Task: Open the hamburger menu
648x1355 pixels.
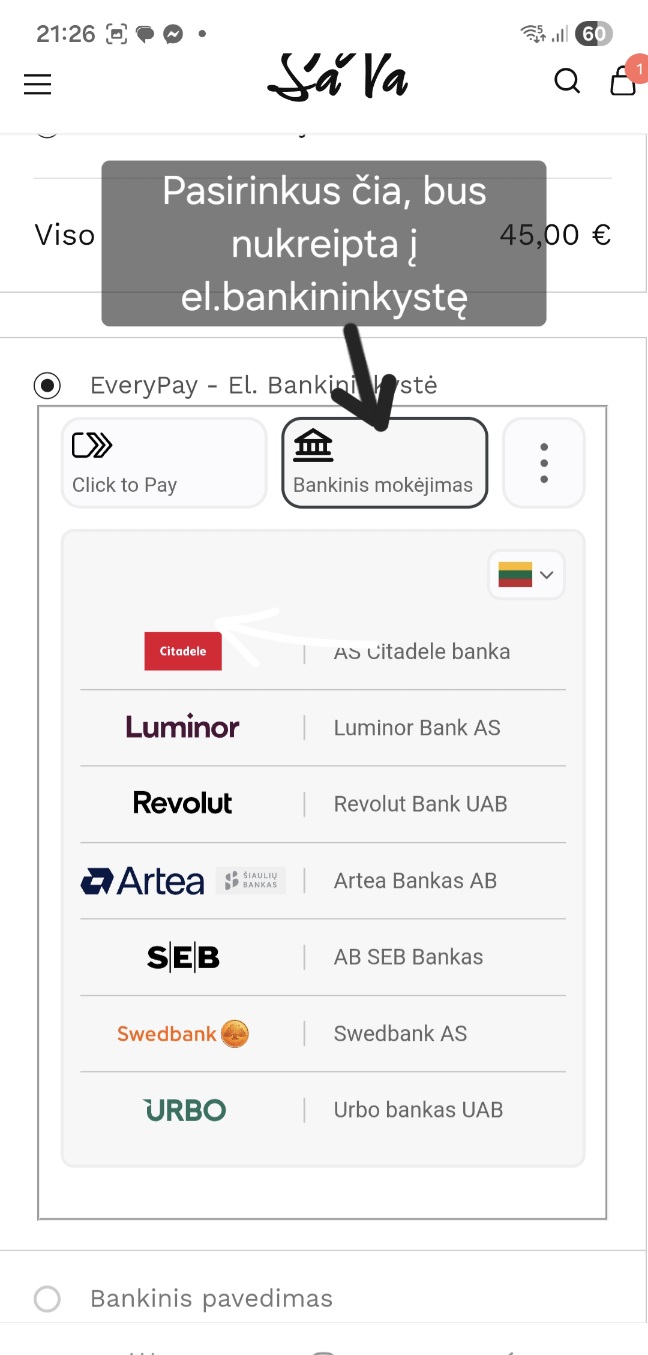Action: point(37,85)
